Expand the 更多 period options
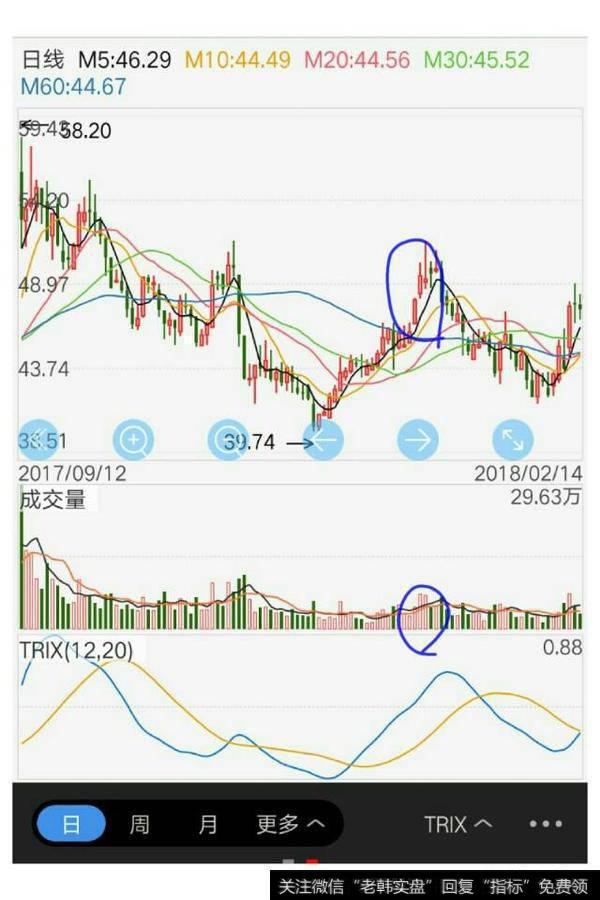The image size is (600, 900). coord(290,824)
